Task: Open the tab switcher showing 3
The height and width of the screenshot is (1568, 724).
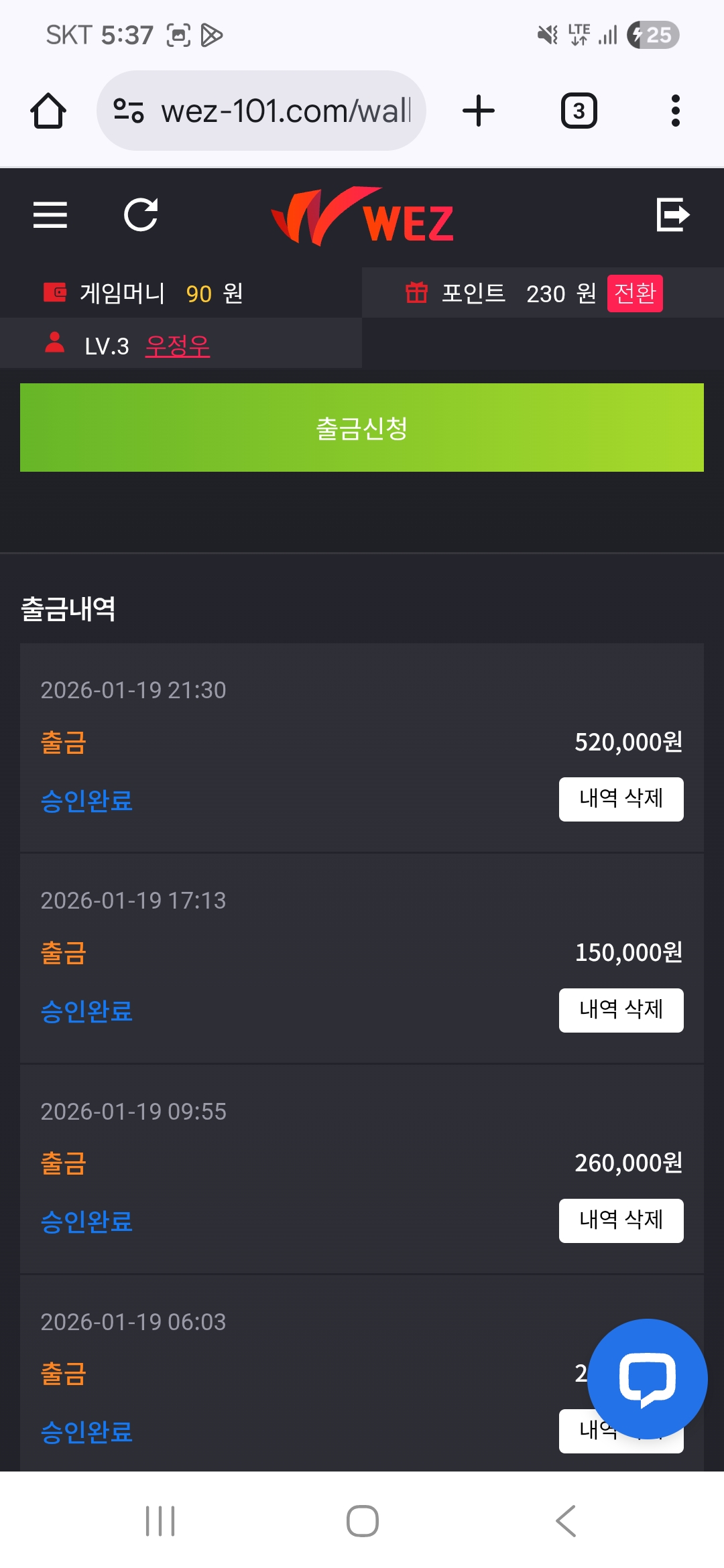Action: pyautogui.click(x=579, y=111)
